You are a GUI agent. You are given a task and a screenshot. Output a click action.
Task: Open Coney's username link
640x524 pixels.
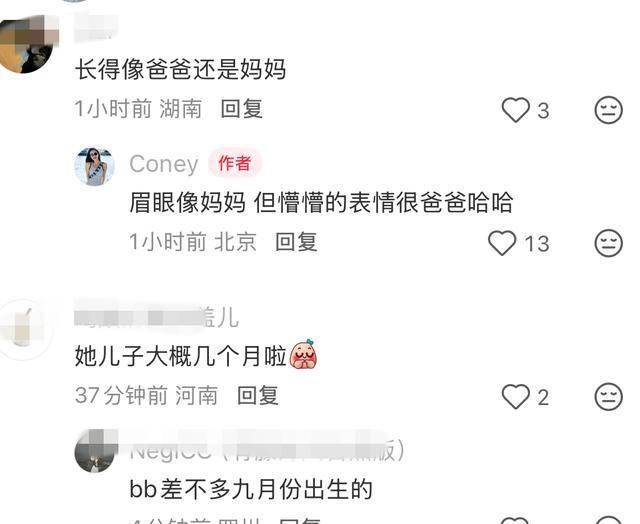coord(163,164)
